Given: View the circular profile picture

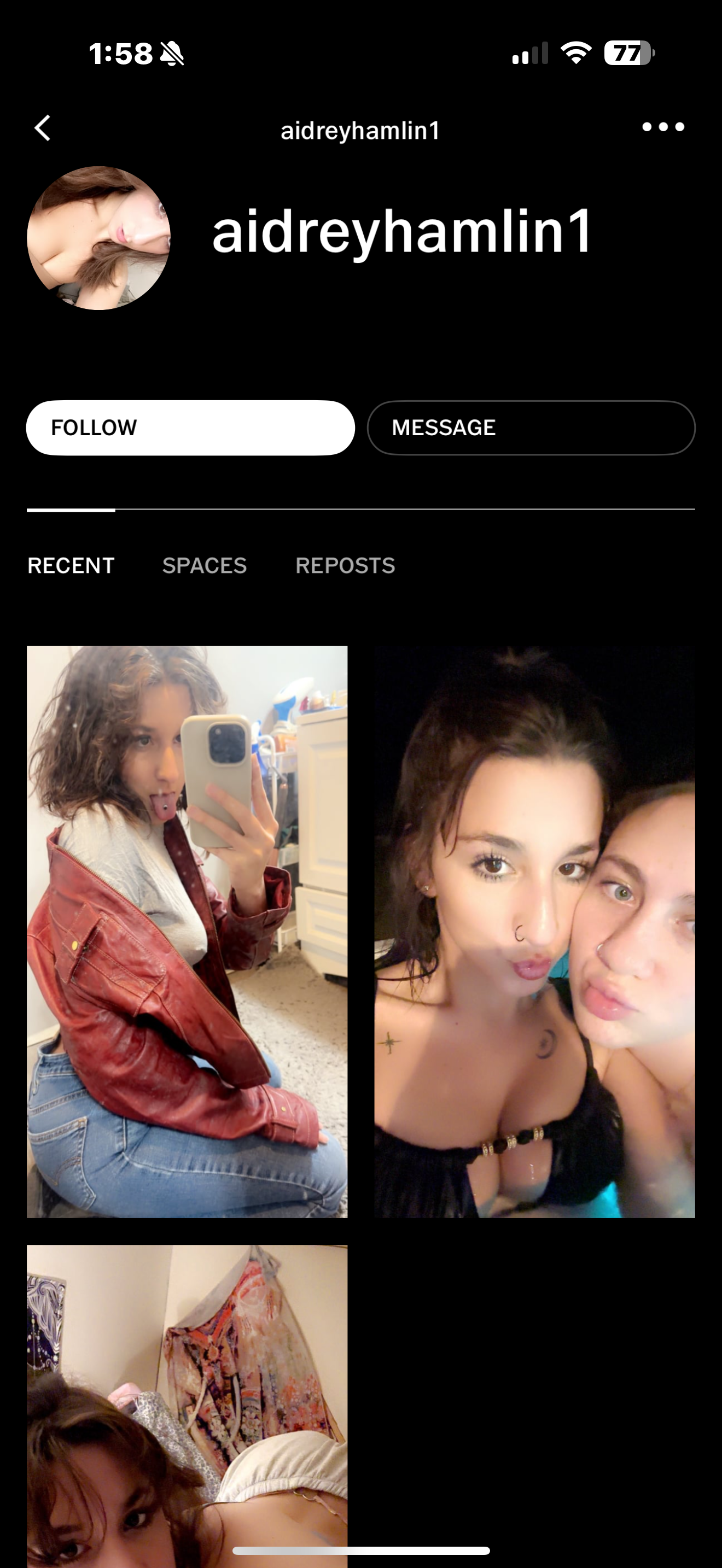Looking at the screenshot, I should coord(98,238).
